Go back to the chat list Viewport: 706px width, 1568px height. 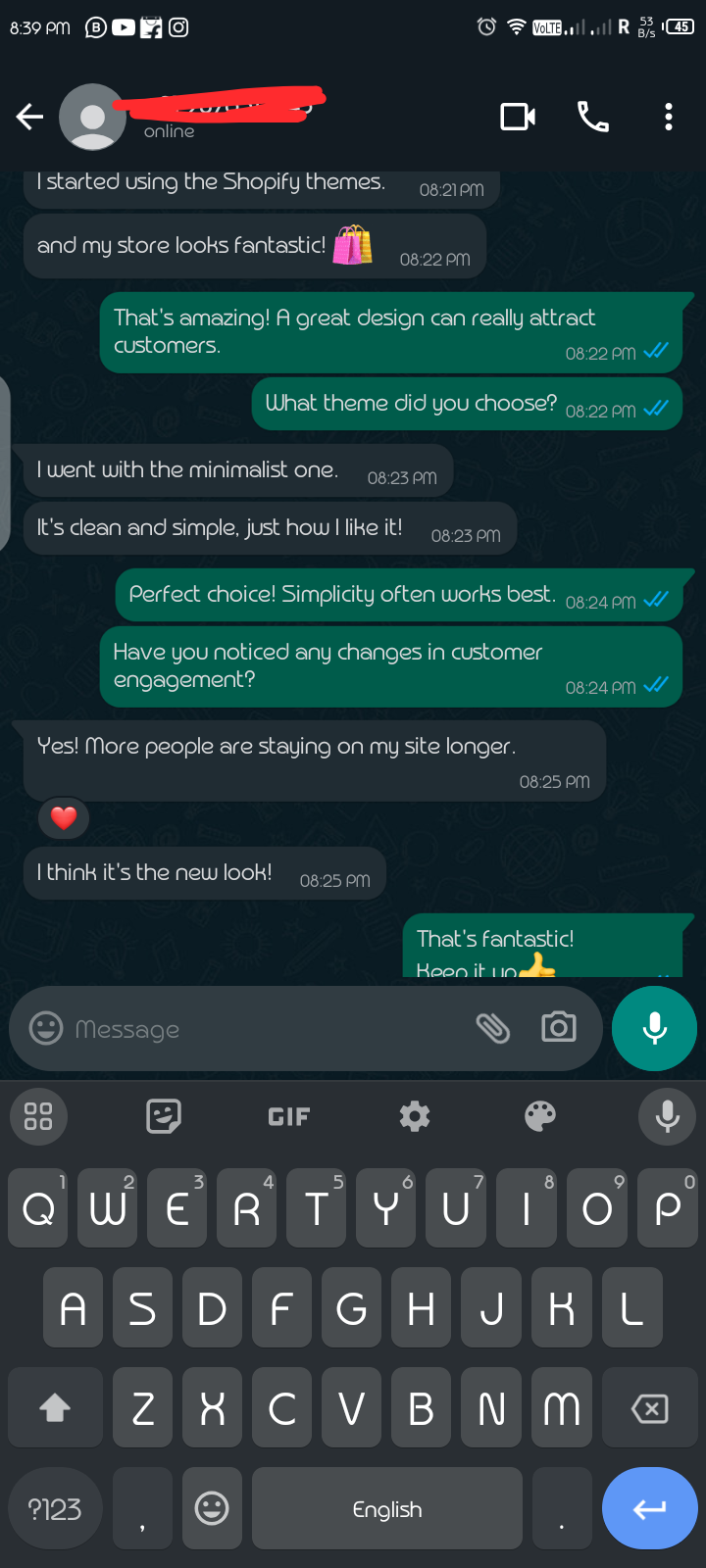coord(29,118)
